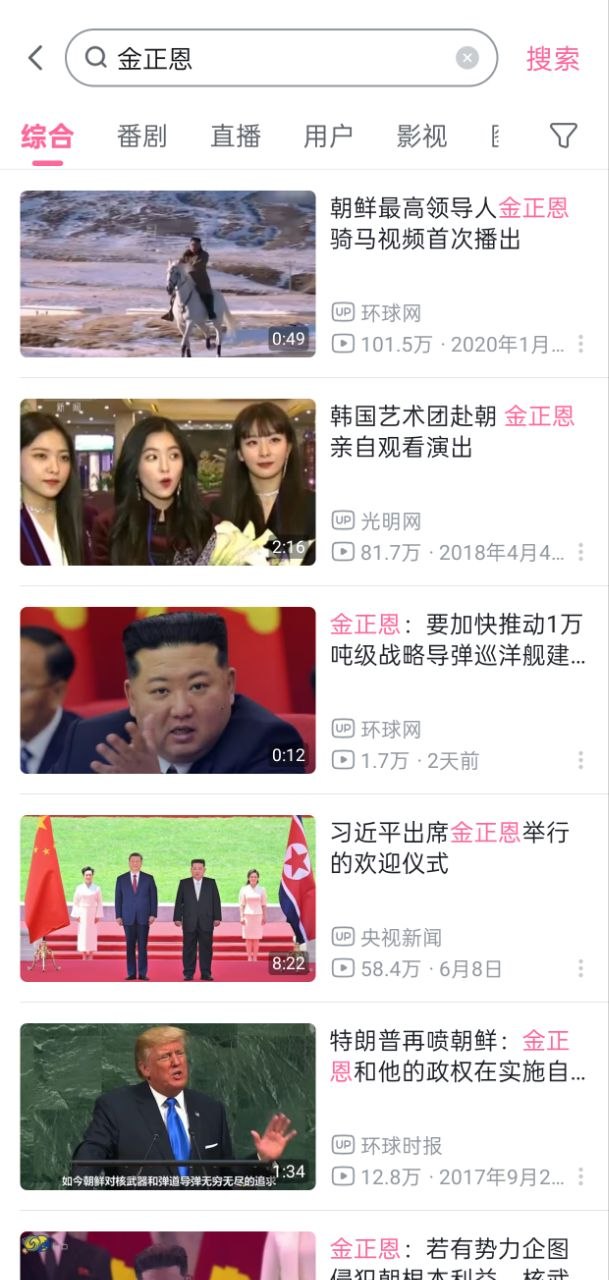Image resolution: width=609 pixels, height=1280 pixels.
Task: Open more options for the 环球时报 video
Action: click(x=580, y=1176)
